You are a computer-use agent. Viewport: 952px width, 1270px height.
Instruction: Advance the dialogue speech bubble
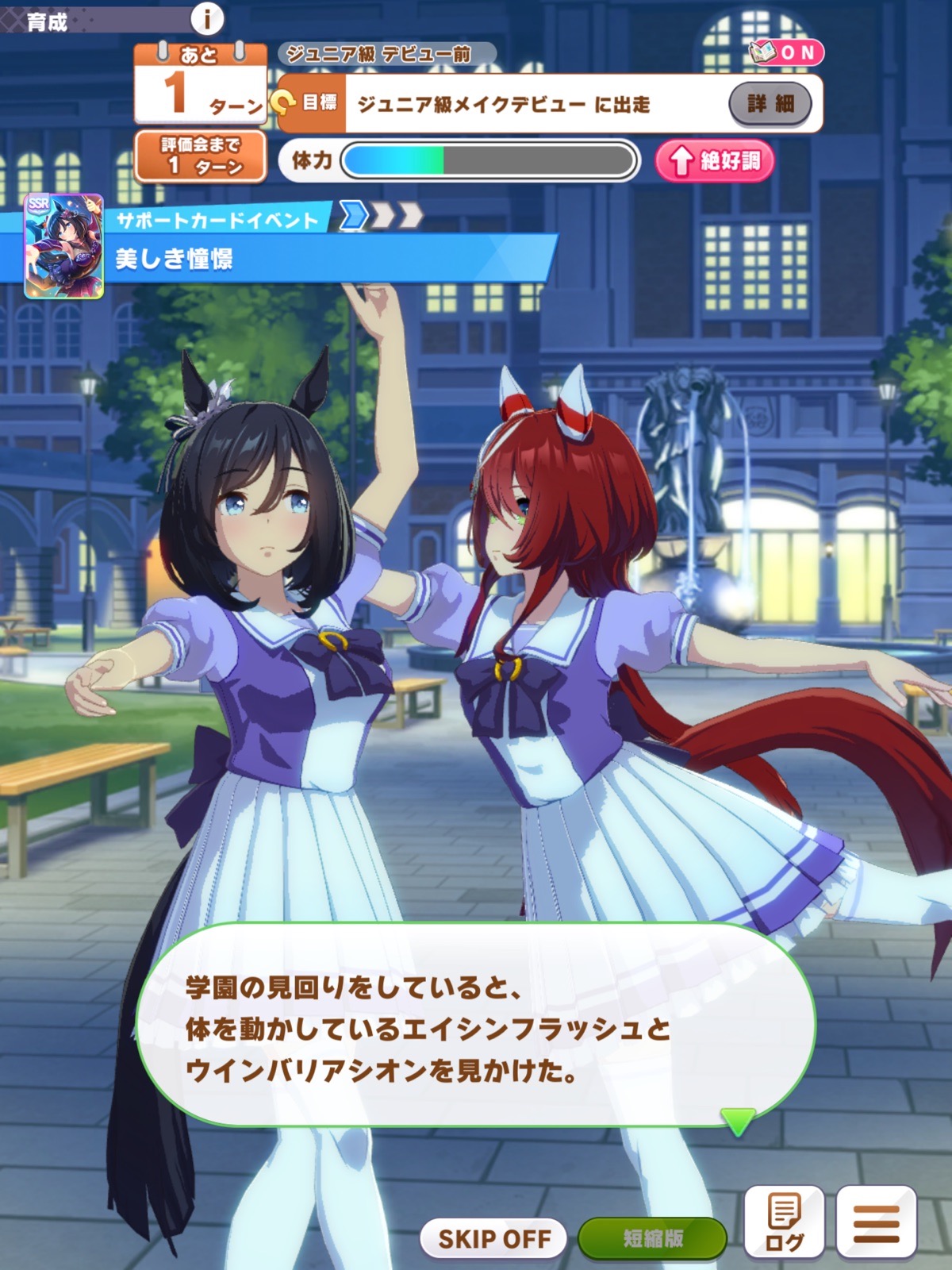(x=476, y=1028)
